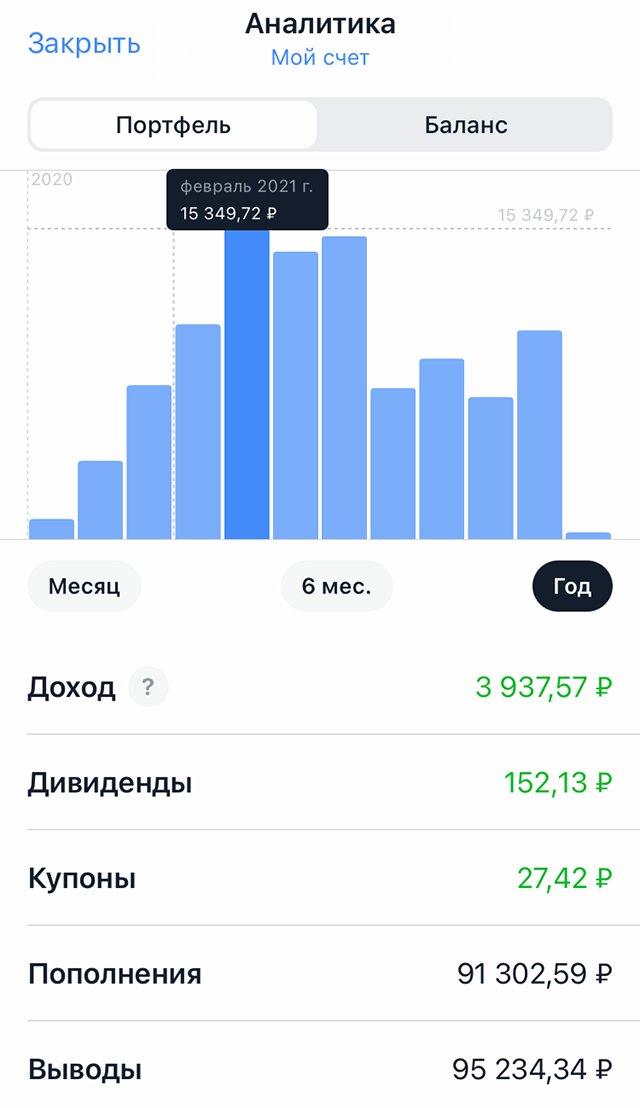This screenshot has width=640, height=1108.
Task: Tap Закрыть to close analytics
Action: click(84, 44)
